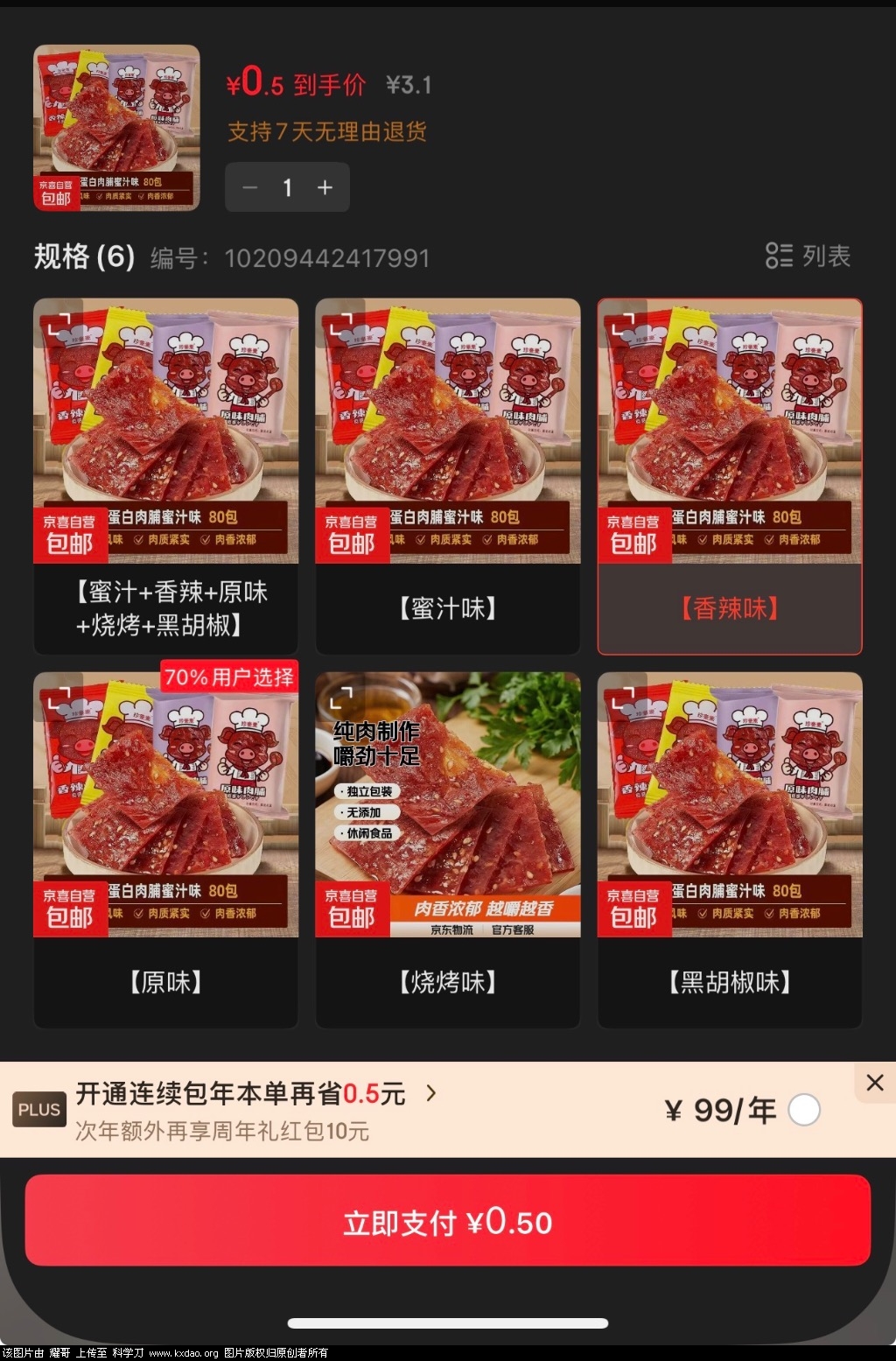The height and width of the screenshot is (1361, 896).
Task: Select the 蜜汁+香辣+原味+烧烤+黑胡椒 combo option
Action: click(166, 477)
